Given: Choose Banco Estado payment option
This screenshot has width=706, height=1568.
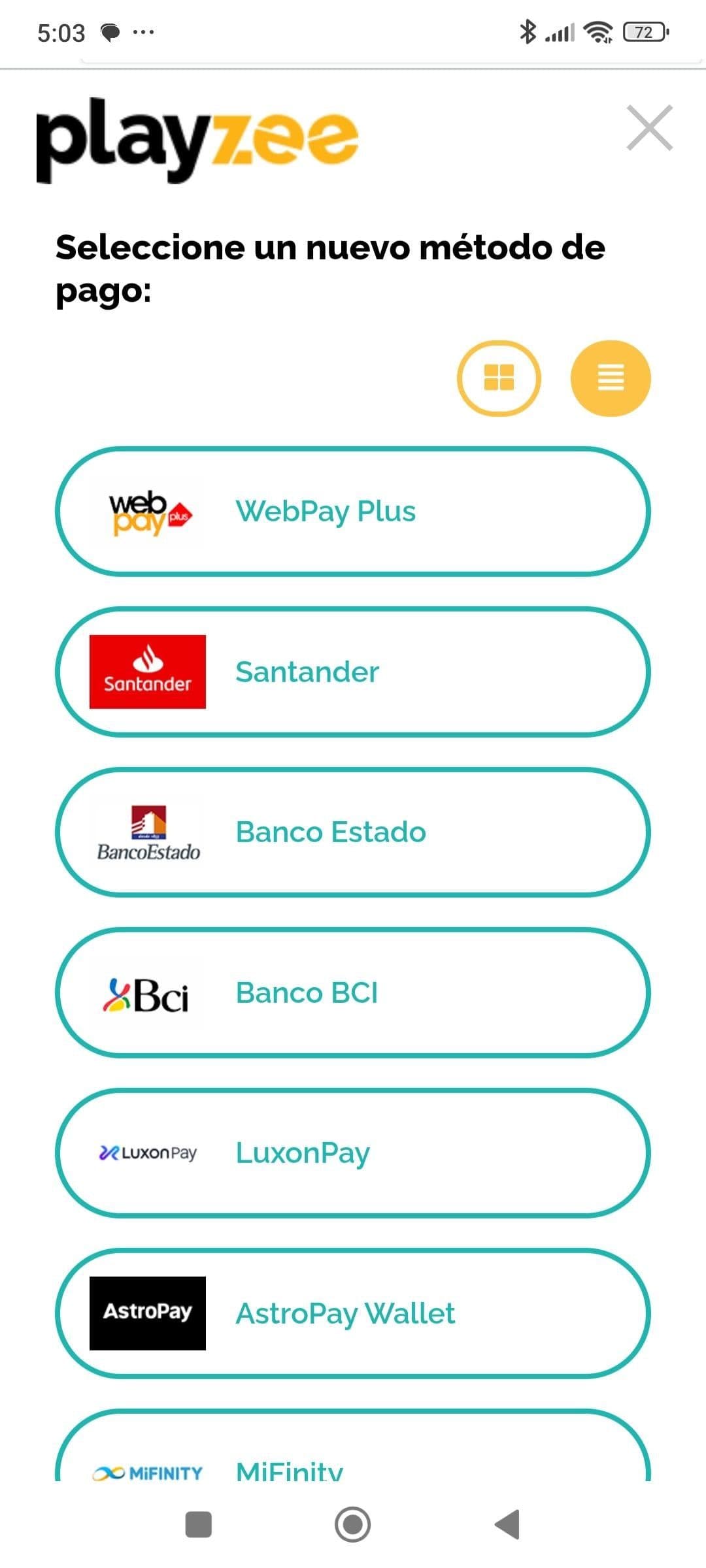Looking at the screenshot, I should pyautogui.click(x=353, y=831).
